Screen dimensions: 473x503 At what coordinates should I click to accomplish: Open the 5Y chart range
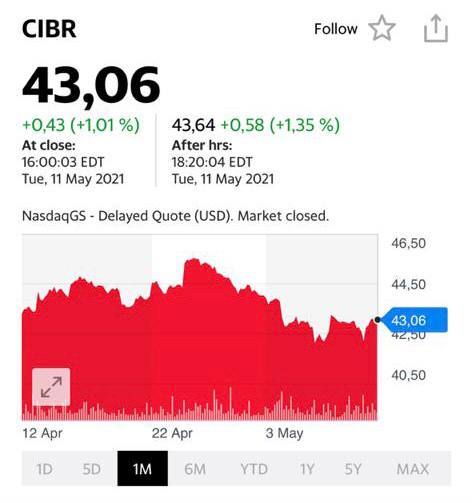[353, 469]
